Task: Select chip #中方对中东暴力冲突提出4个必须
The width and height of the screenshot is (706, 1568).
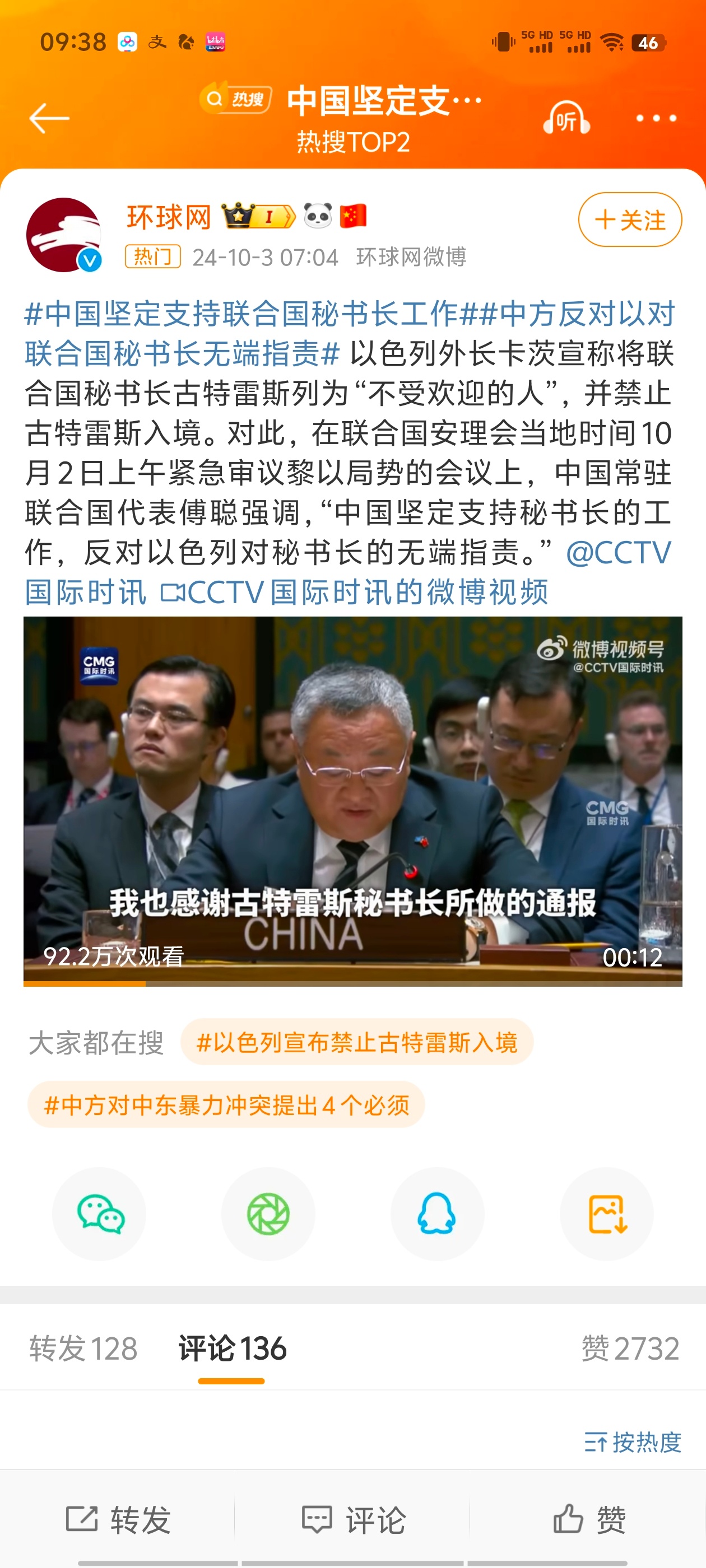Action: pos(226,1105)
